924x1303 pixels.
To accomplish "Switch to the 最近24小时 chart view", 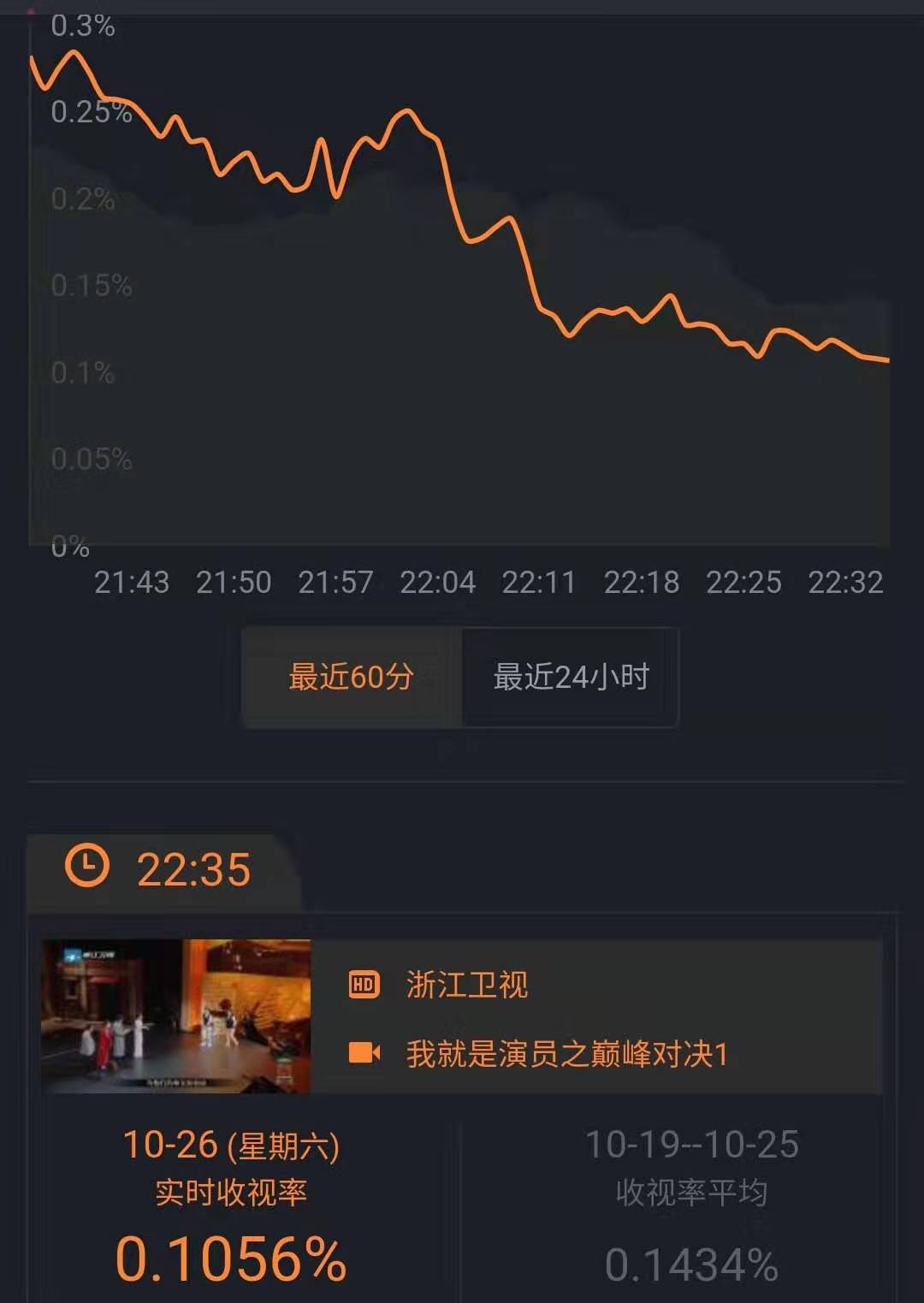I will [571, 677].
